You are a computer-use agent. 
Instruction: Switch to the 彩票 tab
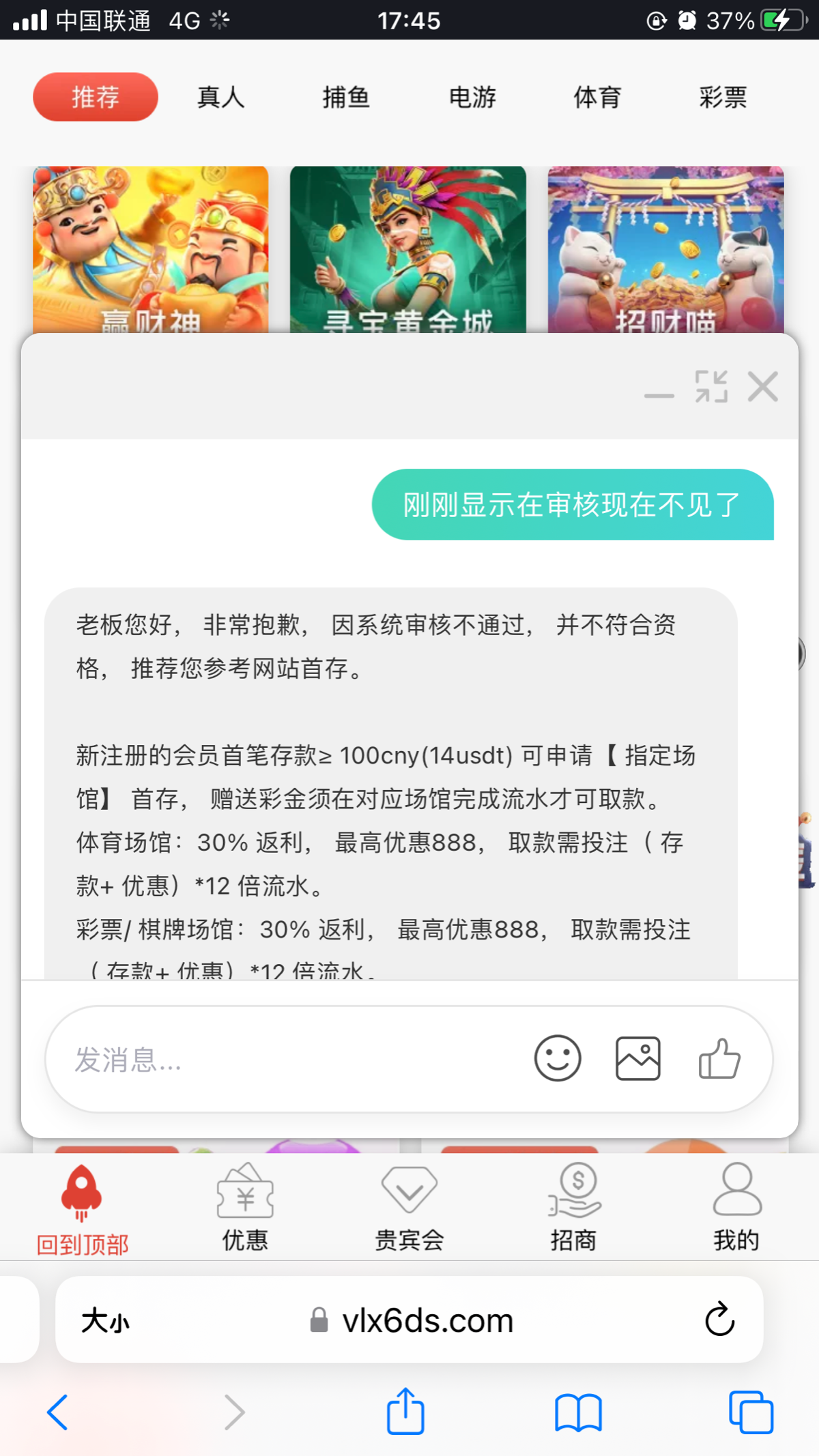[723, 97]
